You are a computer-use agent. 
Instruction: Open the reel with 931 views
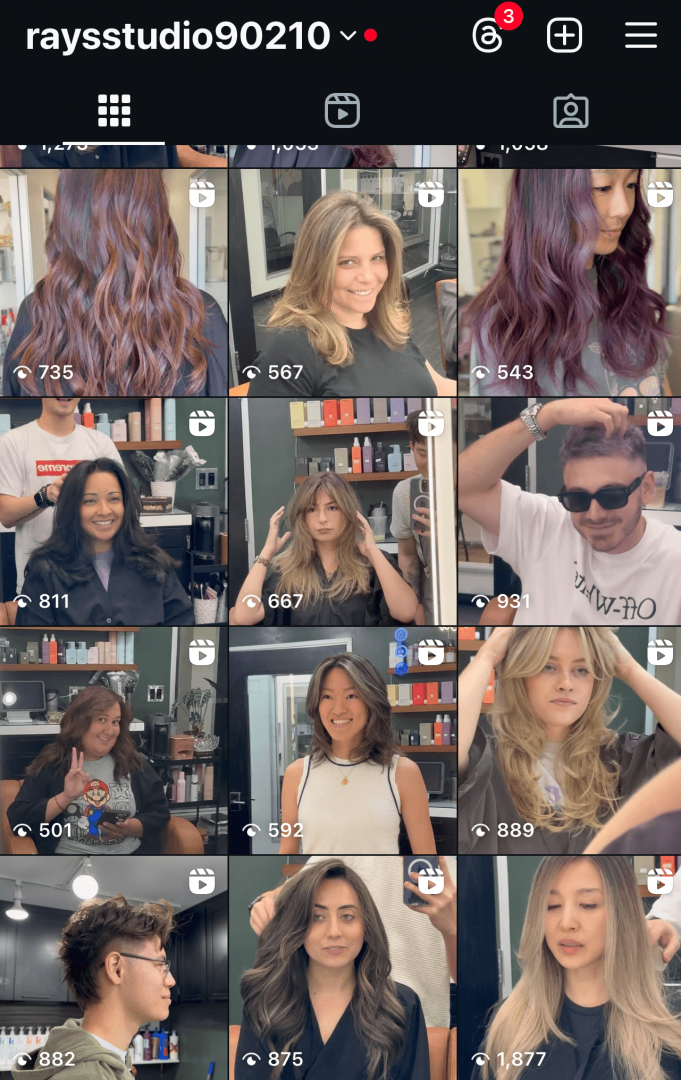tap(570, 512)
